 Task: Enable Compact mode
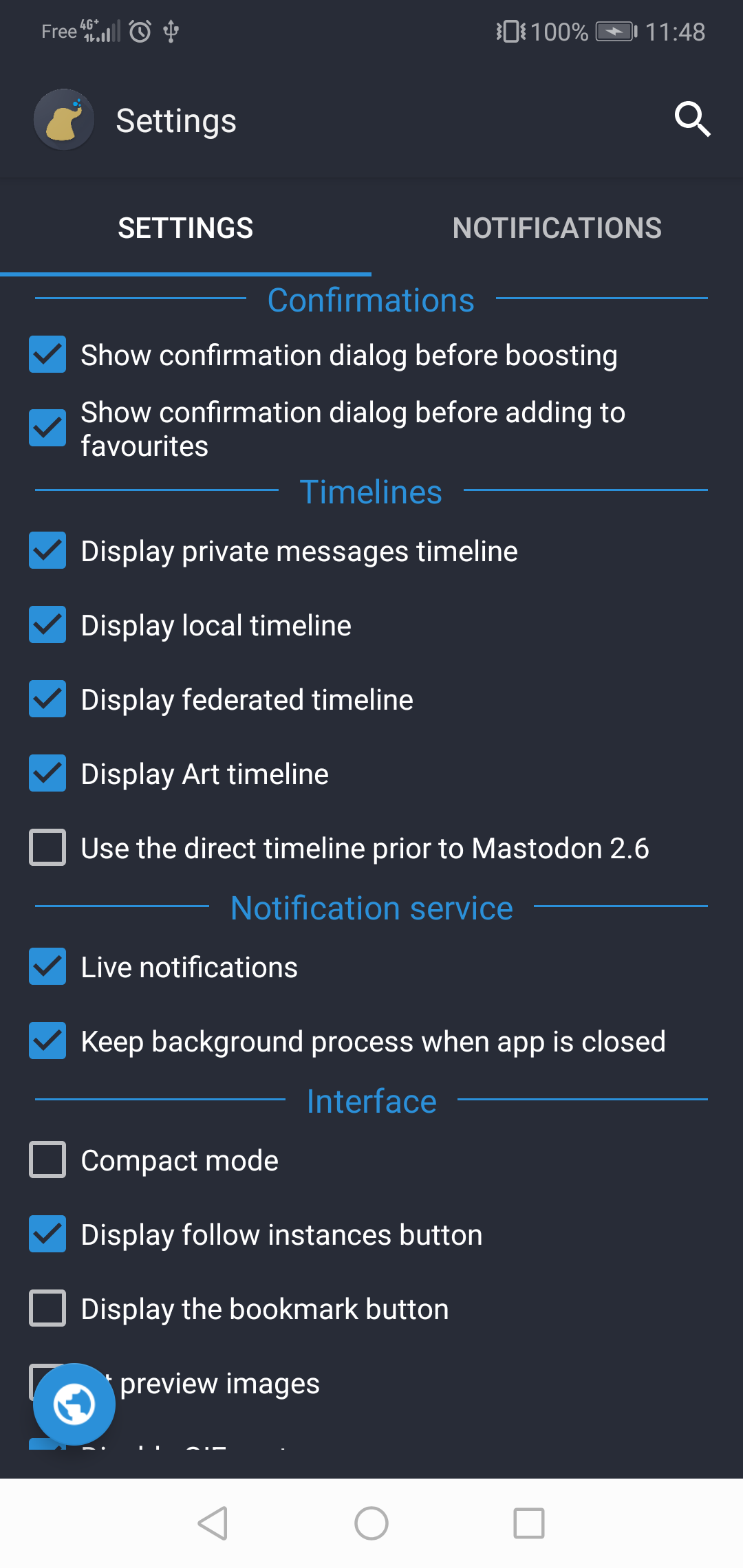click(47, 1160)
